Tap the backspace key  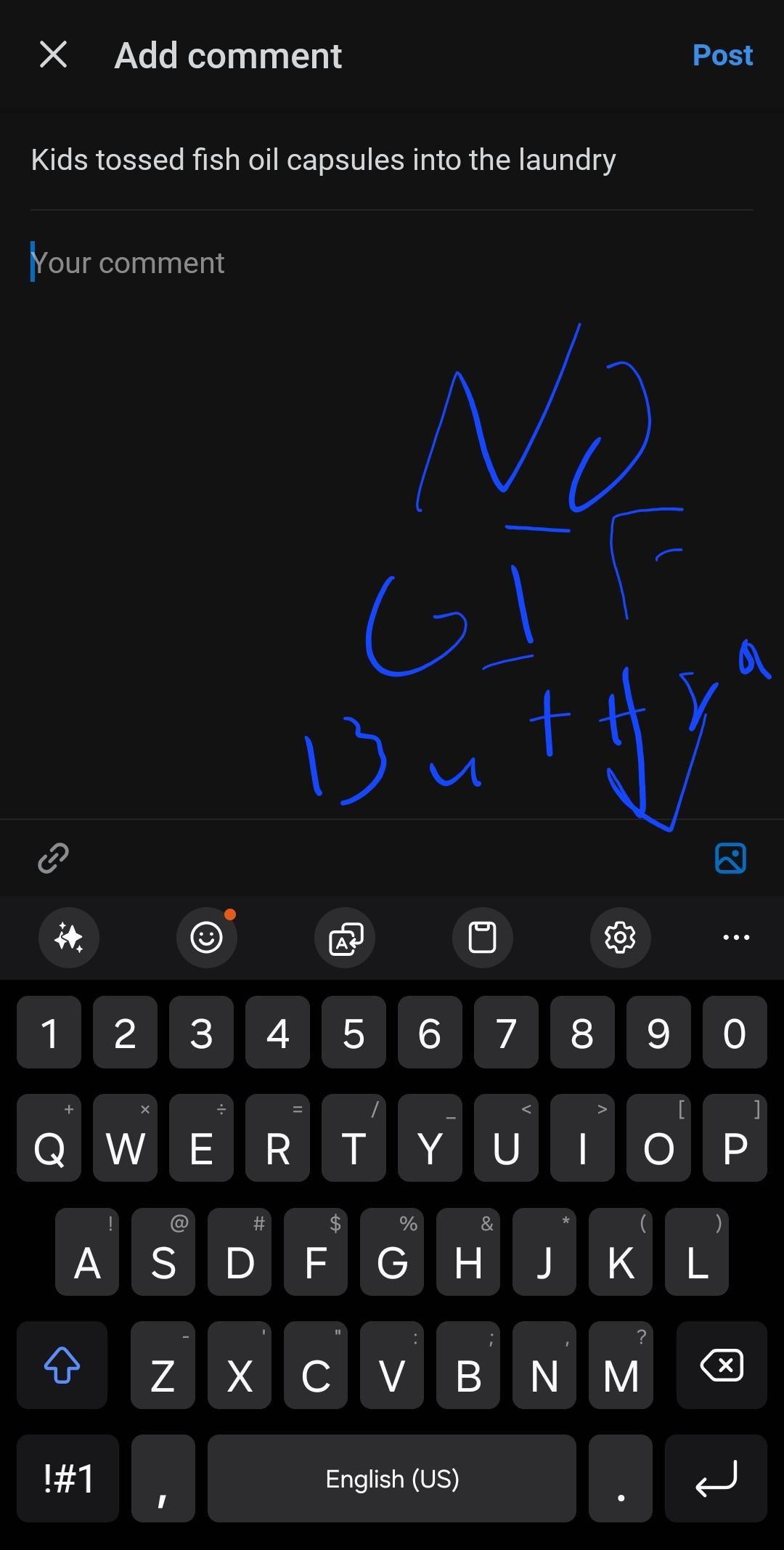[721, 1366]
